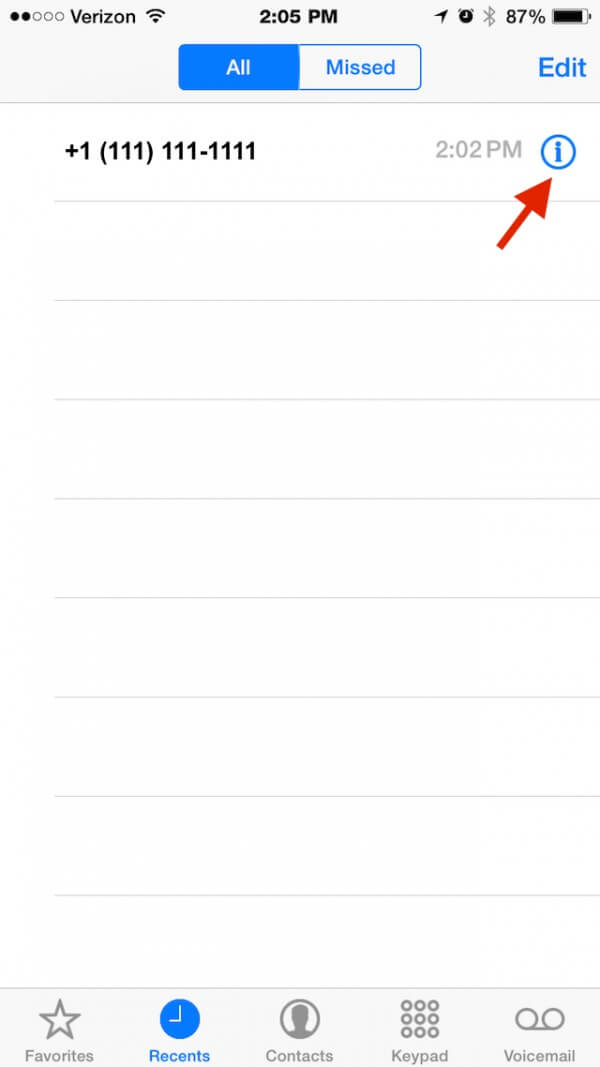Select the Recents tab
This screenshot has width=600, height=1067.
click(180, 1030)
